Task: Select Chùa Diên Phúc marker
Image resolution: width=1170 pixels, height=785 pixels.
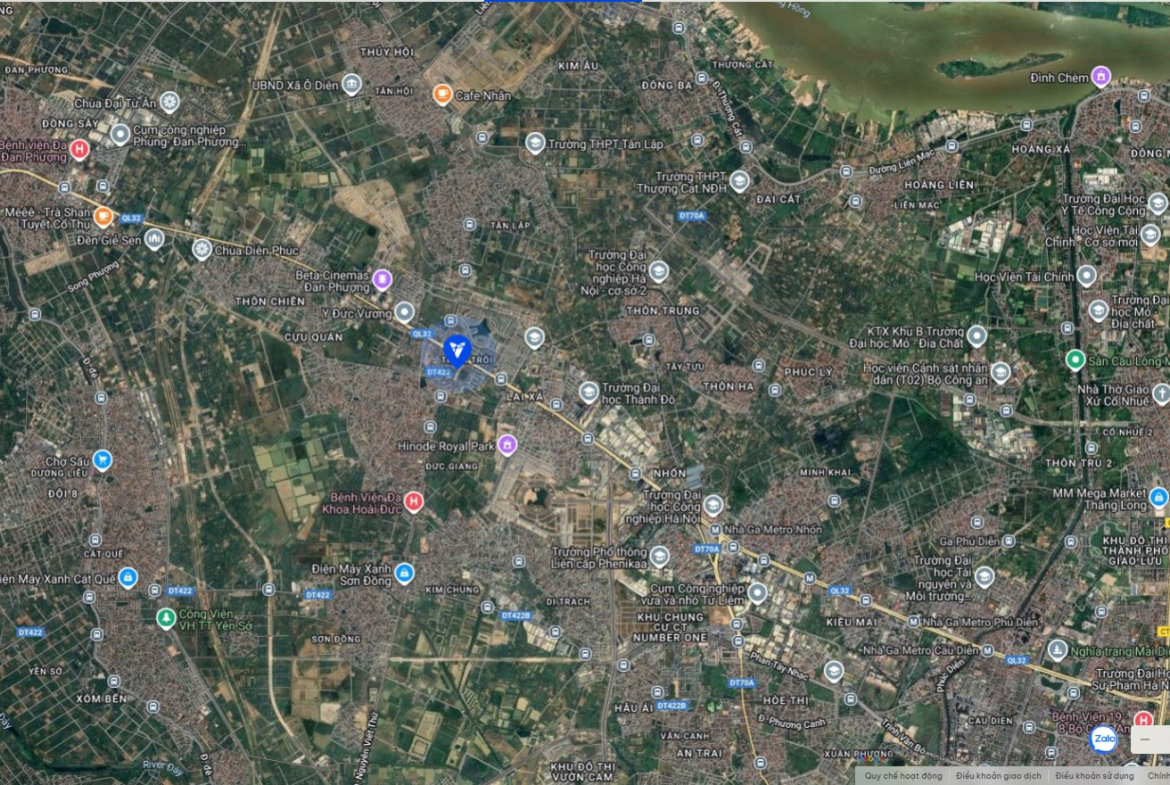Action: click(202, 249)
